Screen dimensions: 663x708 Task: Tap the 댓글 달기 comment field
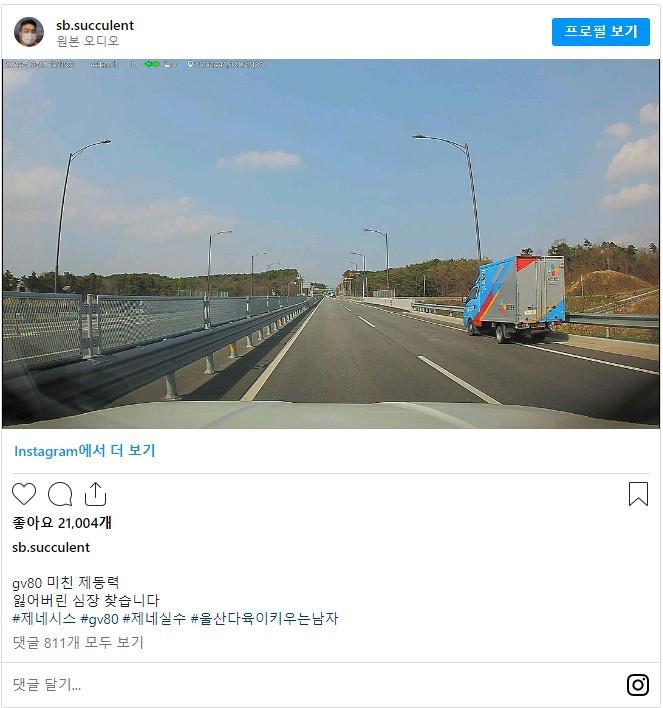point(300,685)
